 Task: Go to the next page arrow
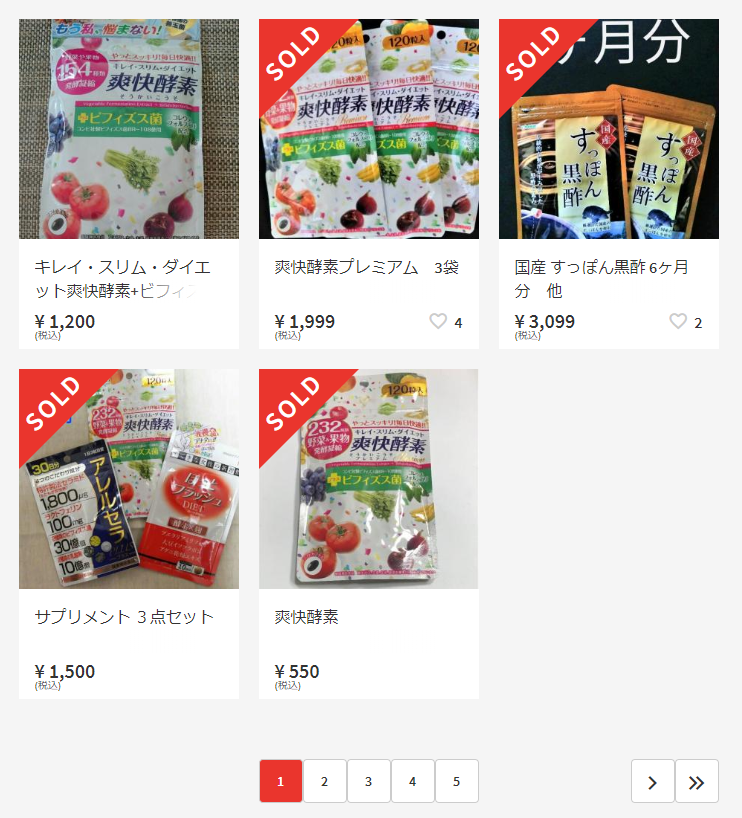653,781
